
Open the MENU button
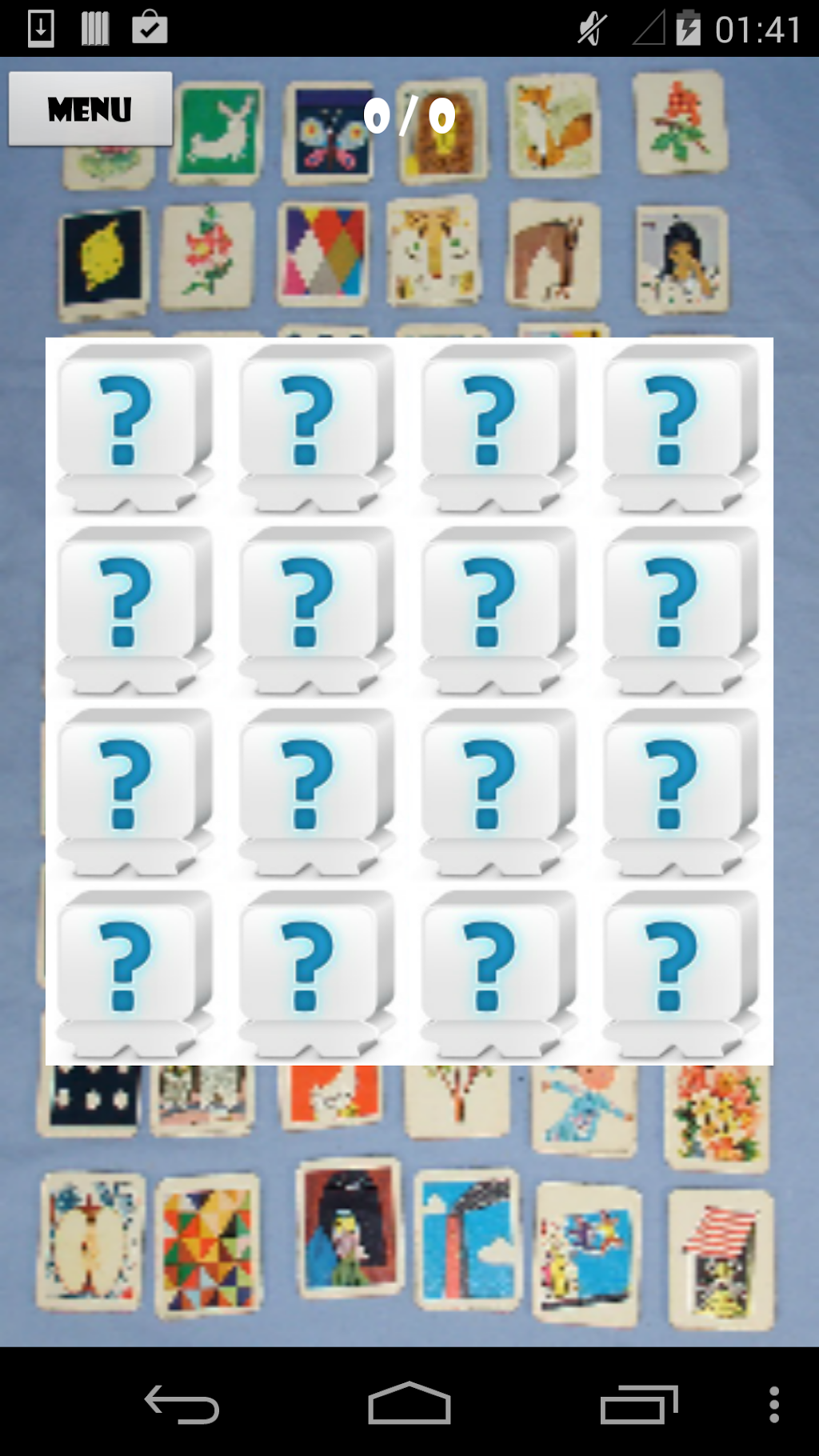coord(90,109)
